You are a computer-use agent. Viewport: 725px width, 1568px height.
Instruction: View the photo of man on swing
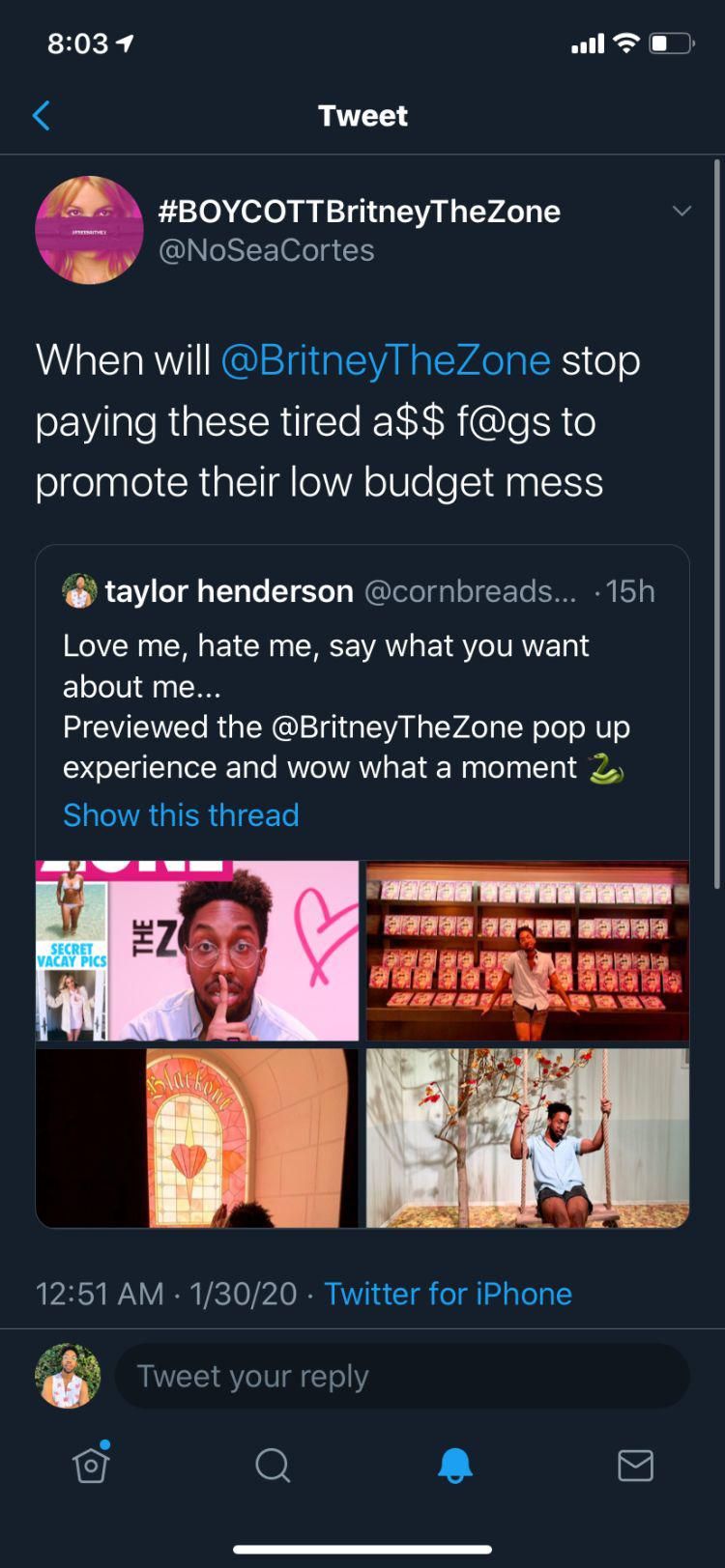click(528, 1138)
